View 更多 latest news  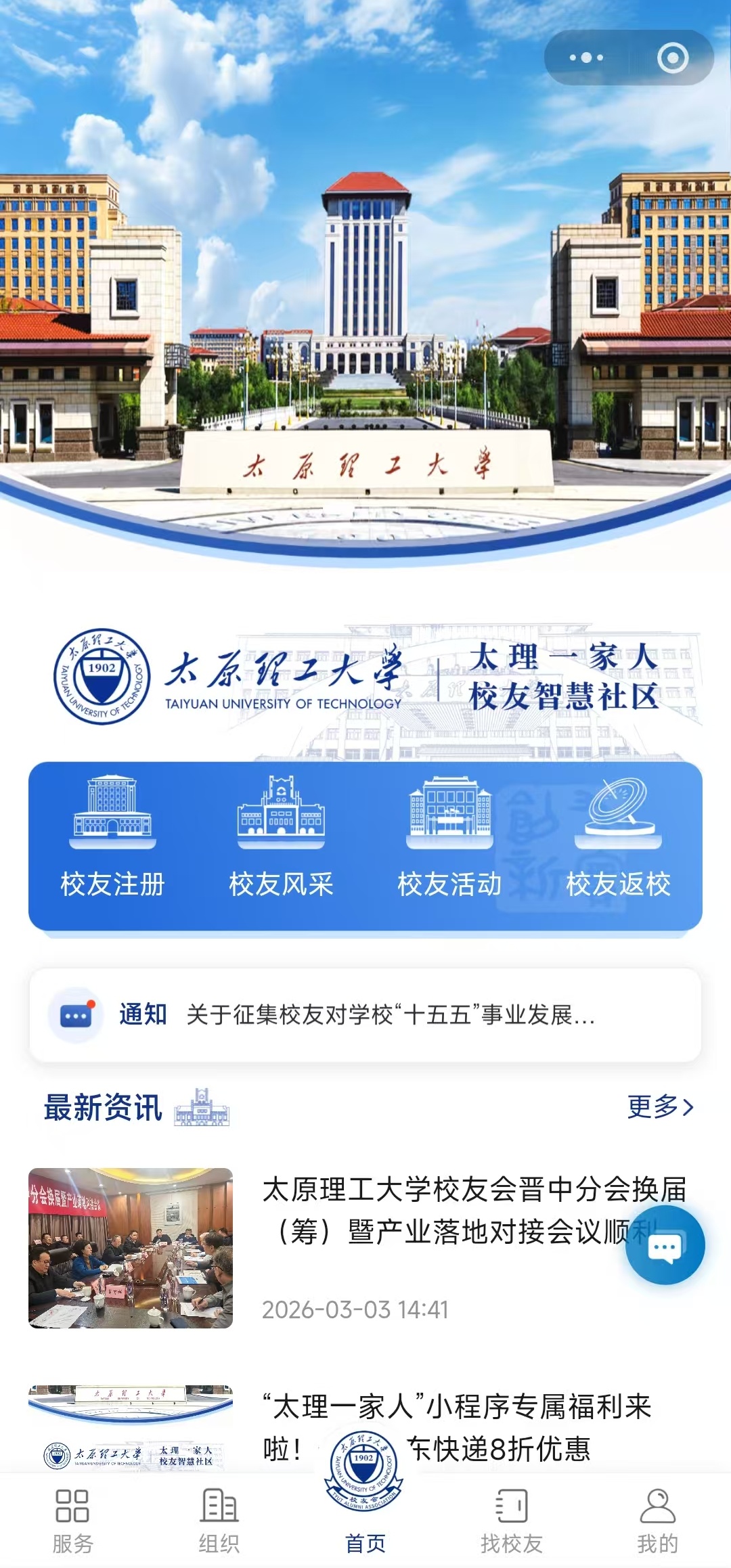point(660,1107)
